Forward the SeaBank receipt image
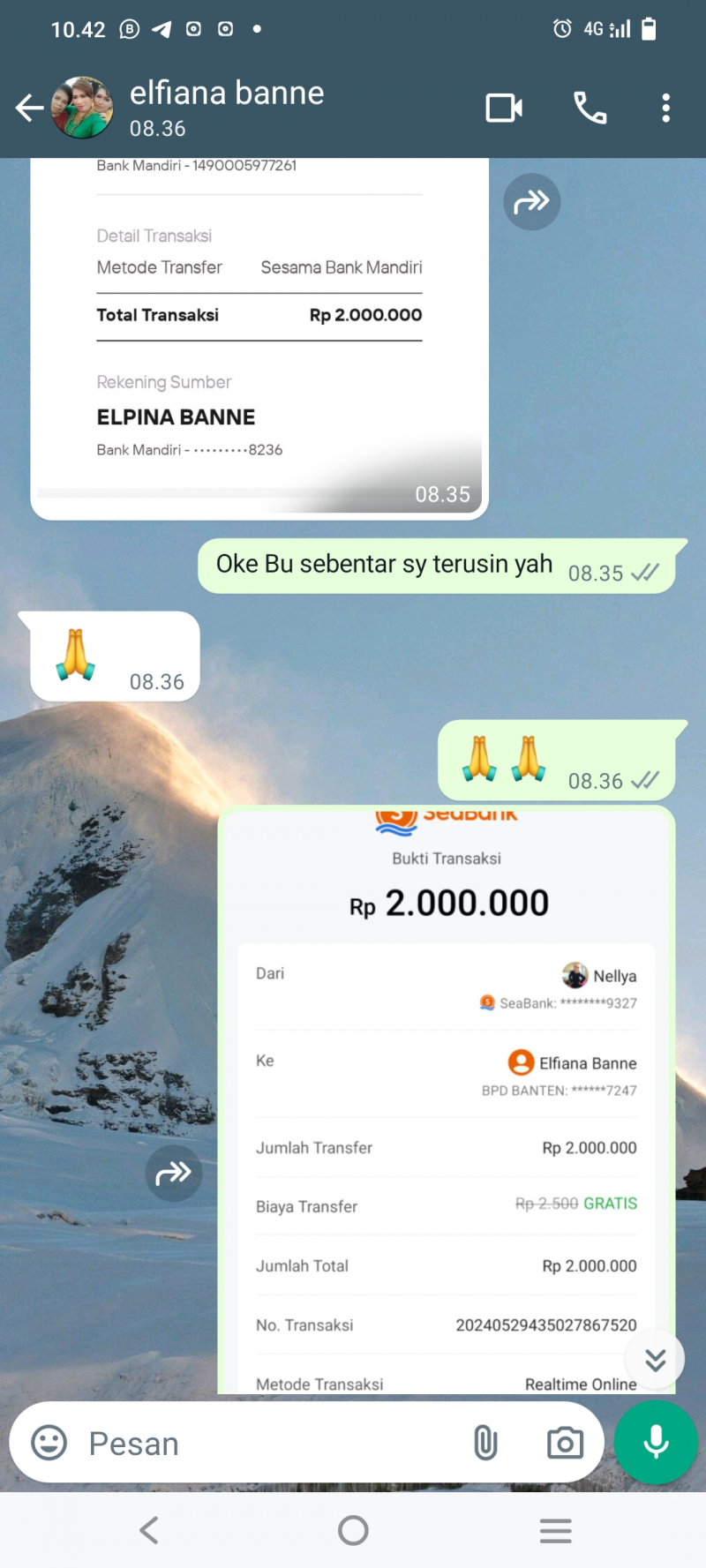 pos(174,1173)
